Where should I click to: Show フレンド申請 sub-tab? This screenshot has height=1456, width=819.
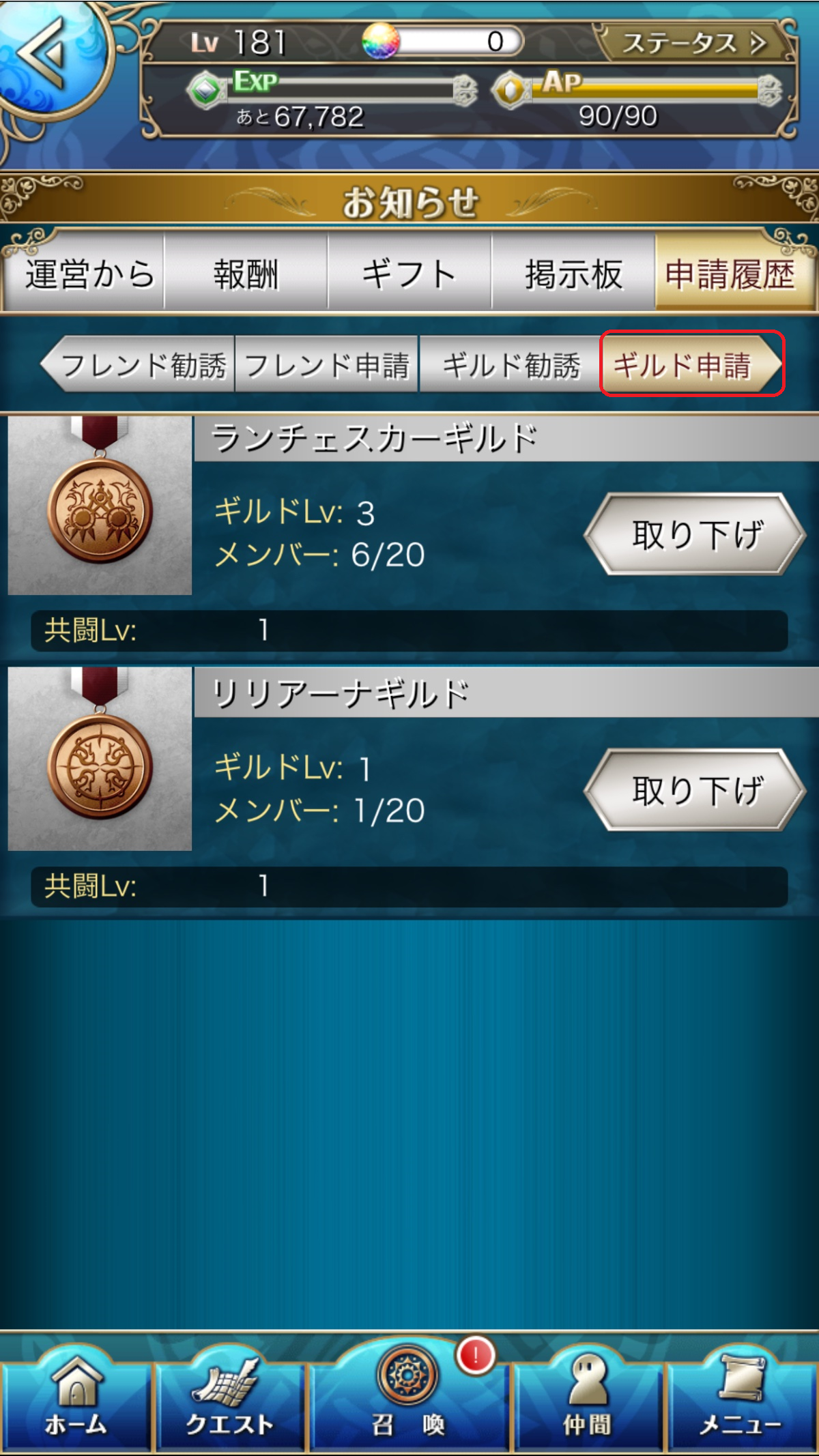327,364
